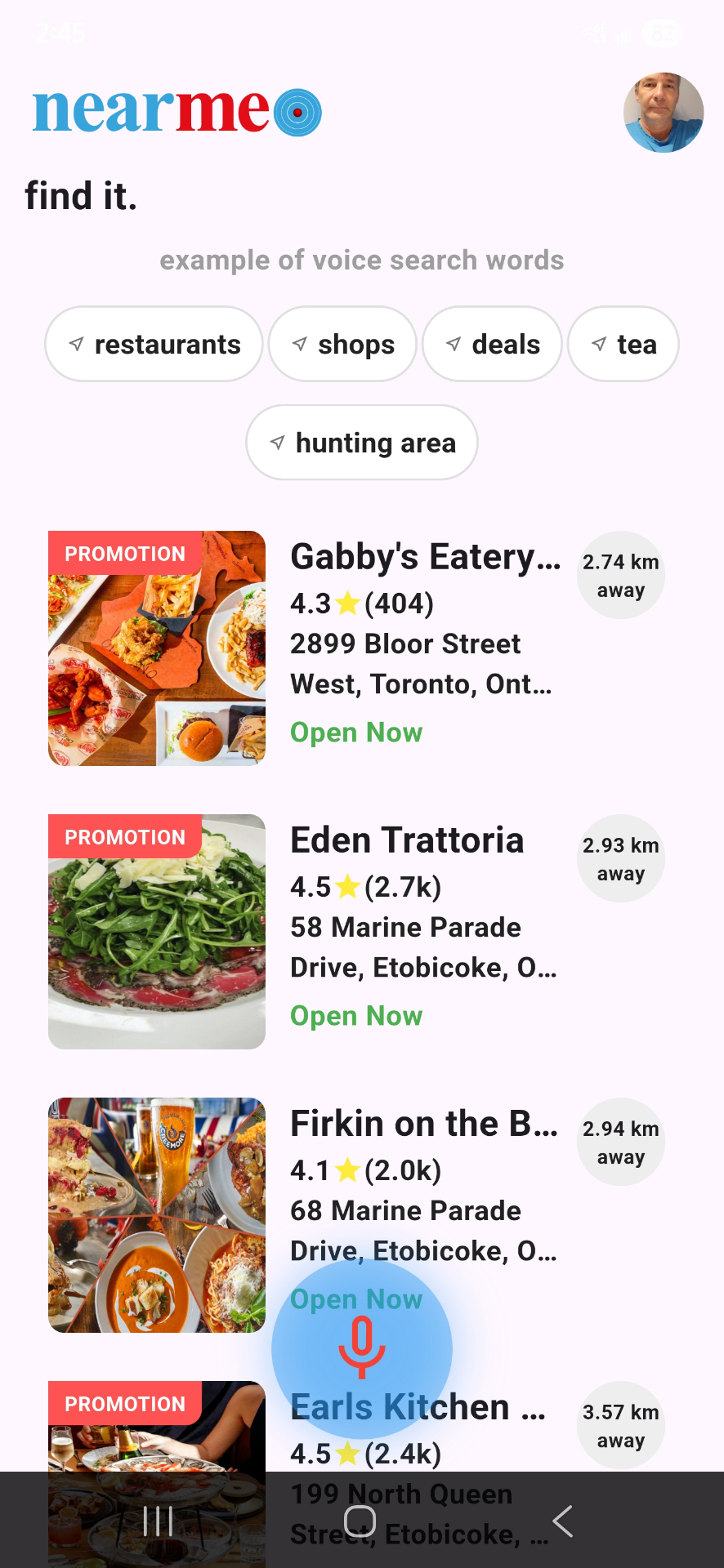
Task: Select the restaurants voice search chip
Action: click(153, 344)
